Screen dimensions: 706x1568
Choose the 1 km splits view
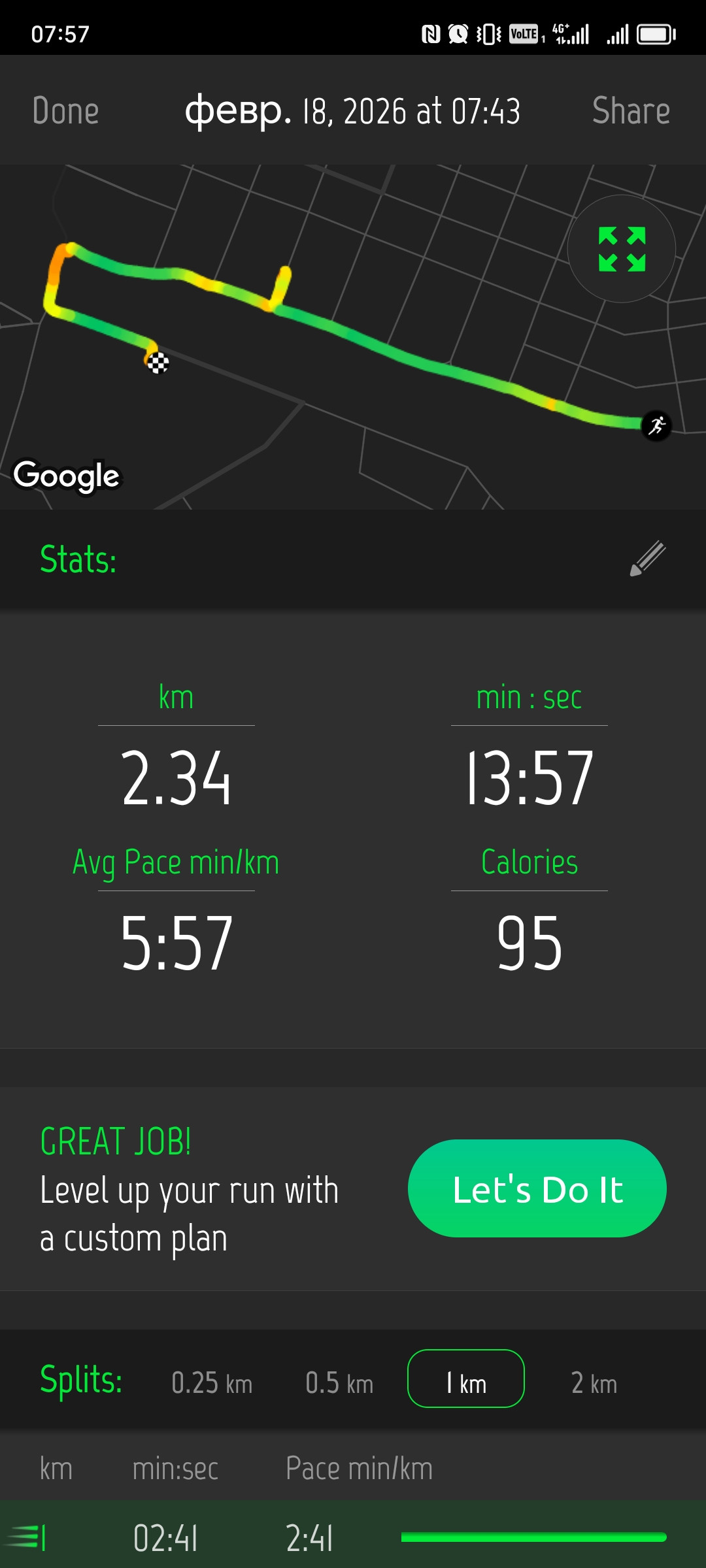(466, 1379)
